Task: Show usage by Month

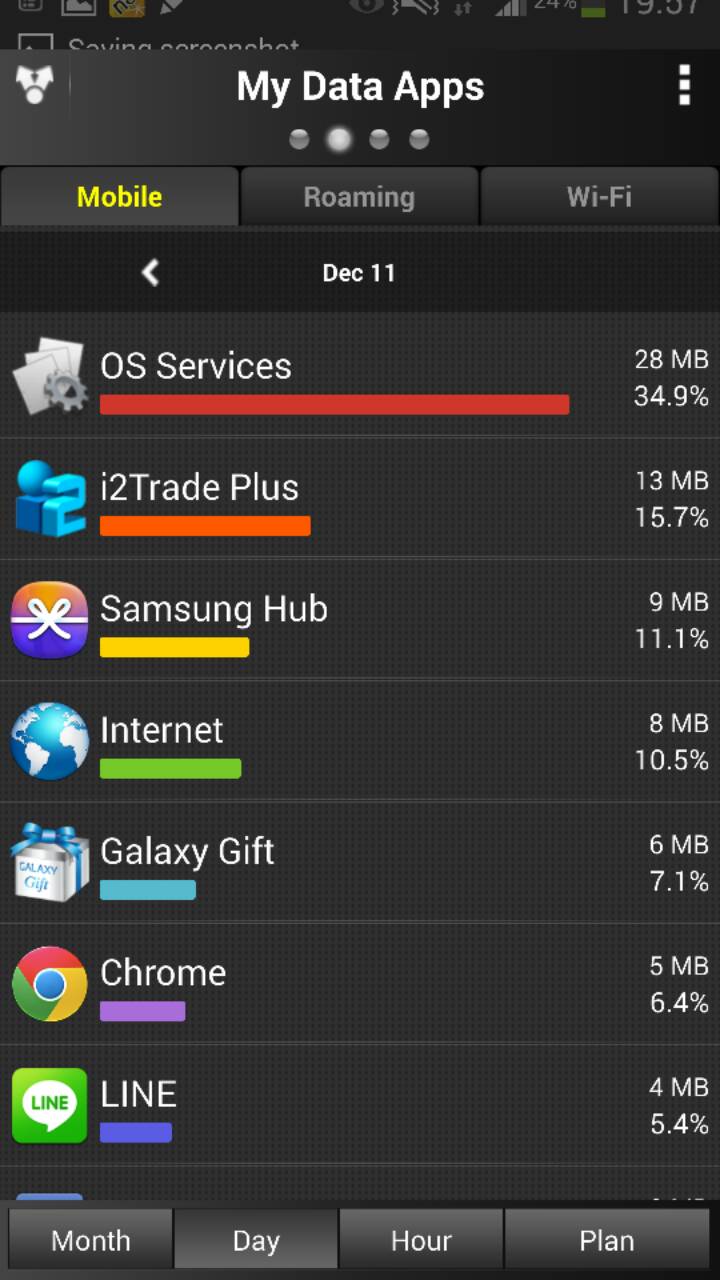Action: (91, 1240)
